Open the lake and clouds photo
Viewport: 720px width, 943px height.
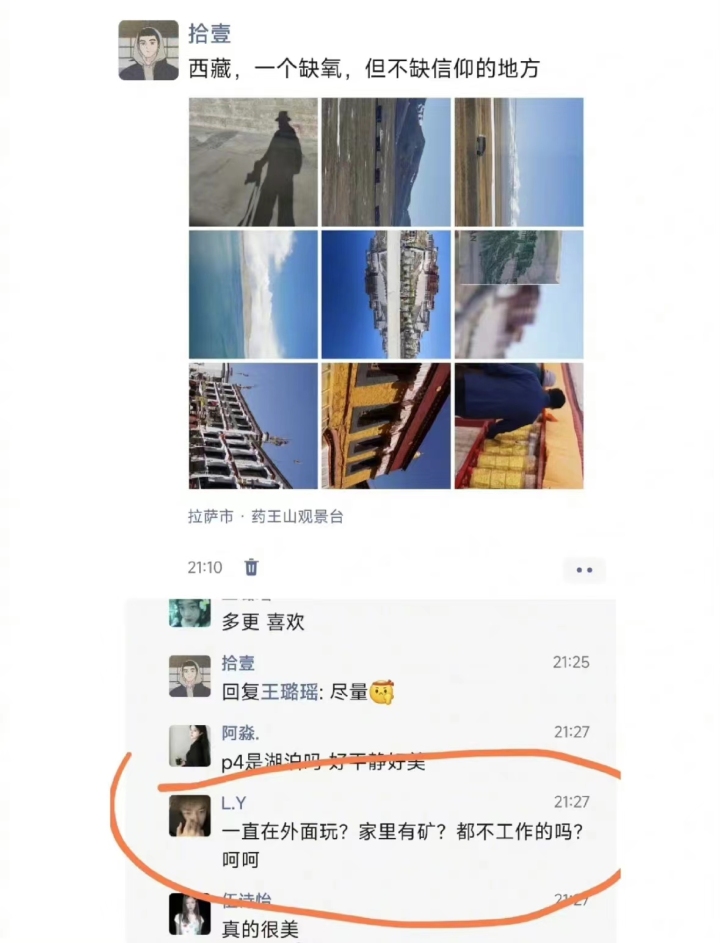click(253, 294)
